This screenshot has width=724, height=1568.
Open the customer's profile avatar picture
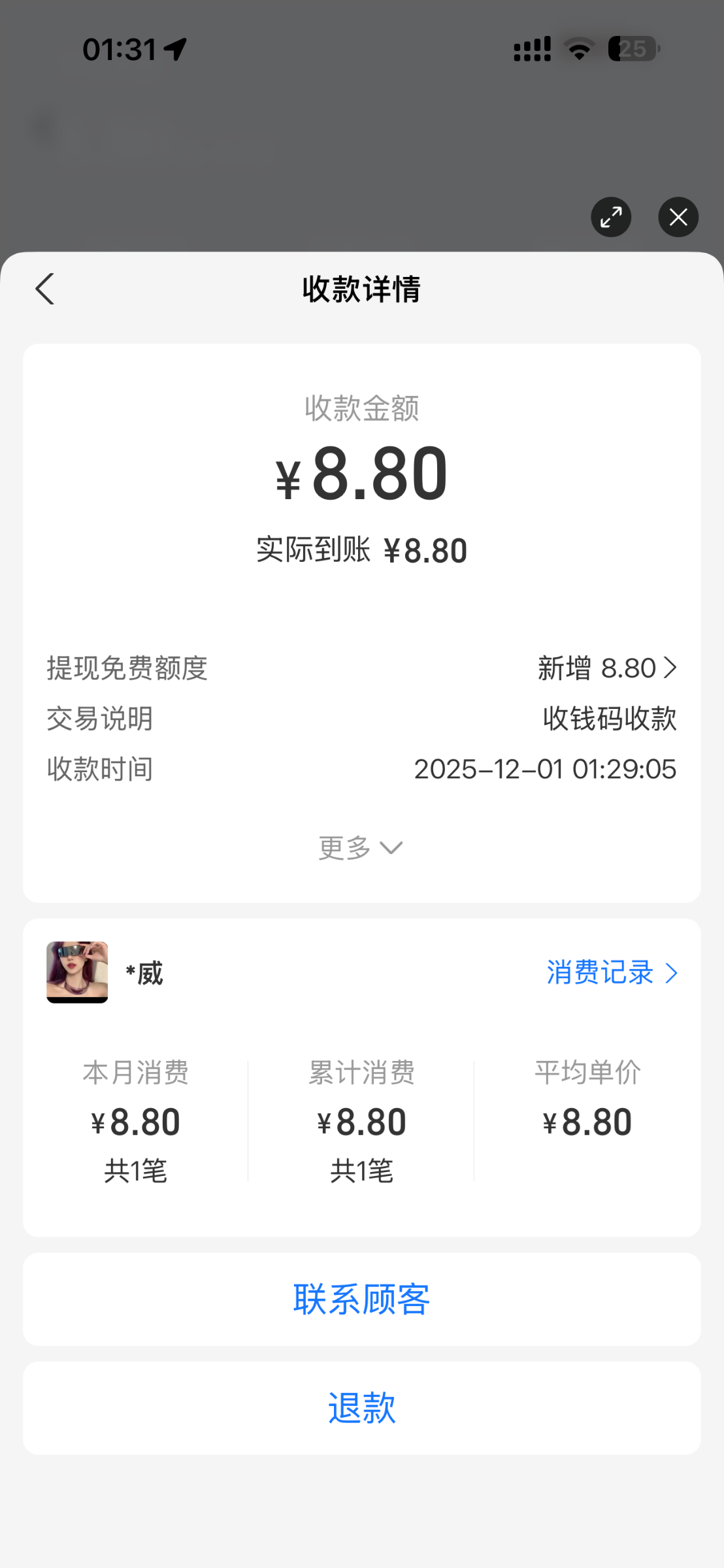tap(77, 972)
